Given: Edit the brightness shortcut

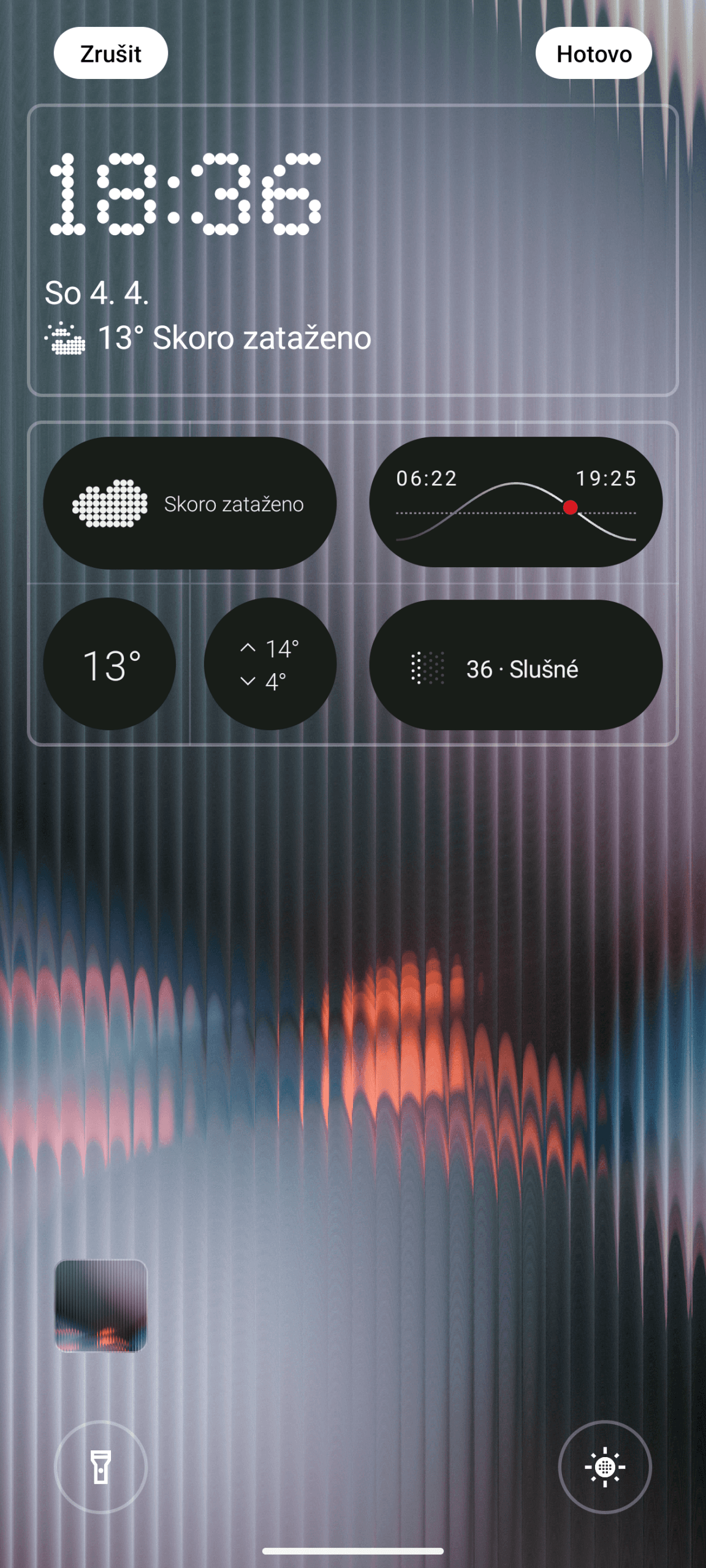Looking at the screenshot, I should 604,1467.
